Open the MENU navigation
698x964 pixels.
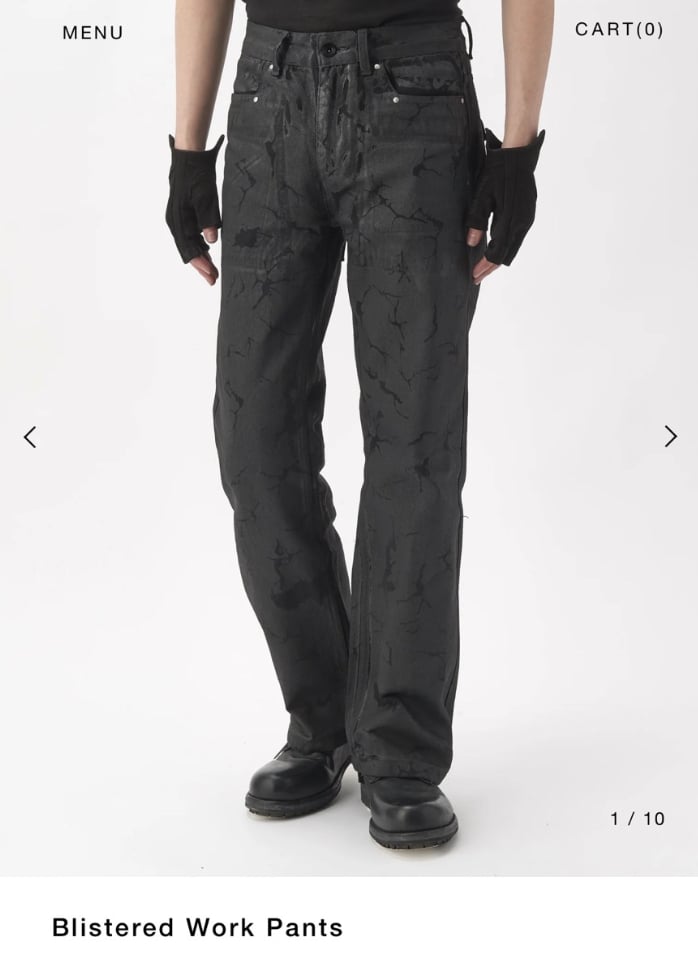(x=92, y=32)
